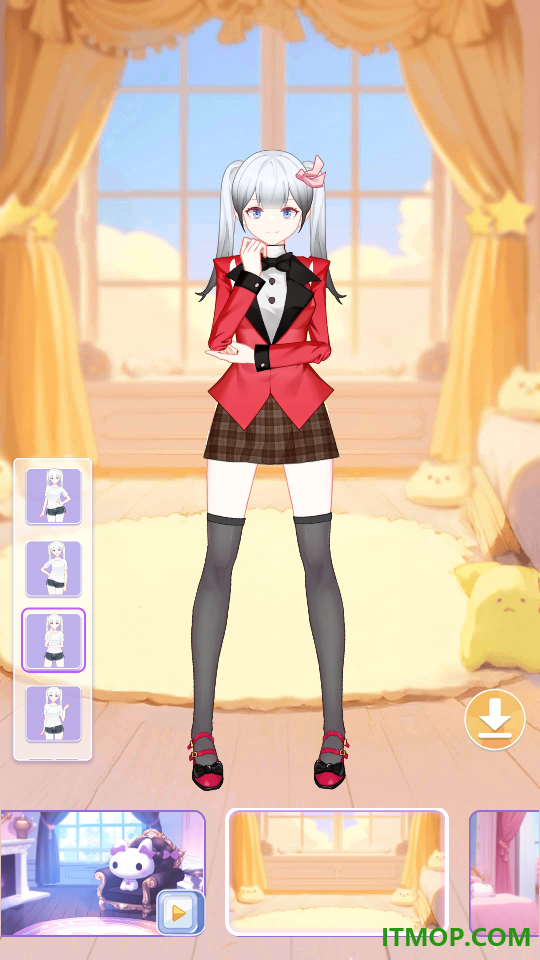Choose the pink bedroom background
Image resolution: width=540 pixels, height=960 pixels.
coord(504,872)
